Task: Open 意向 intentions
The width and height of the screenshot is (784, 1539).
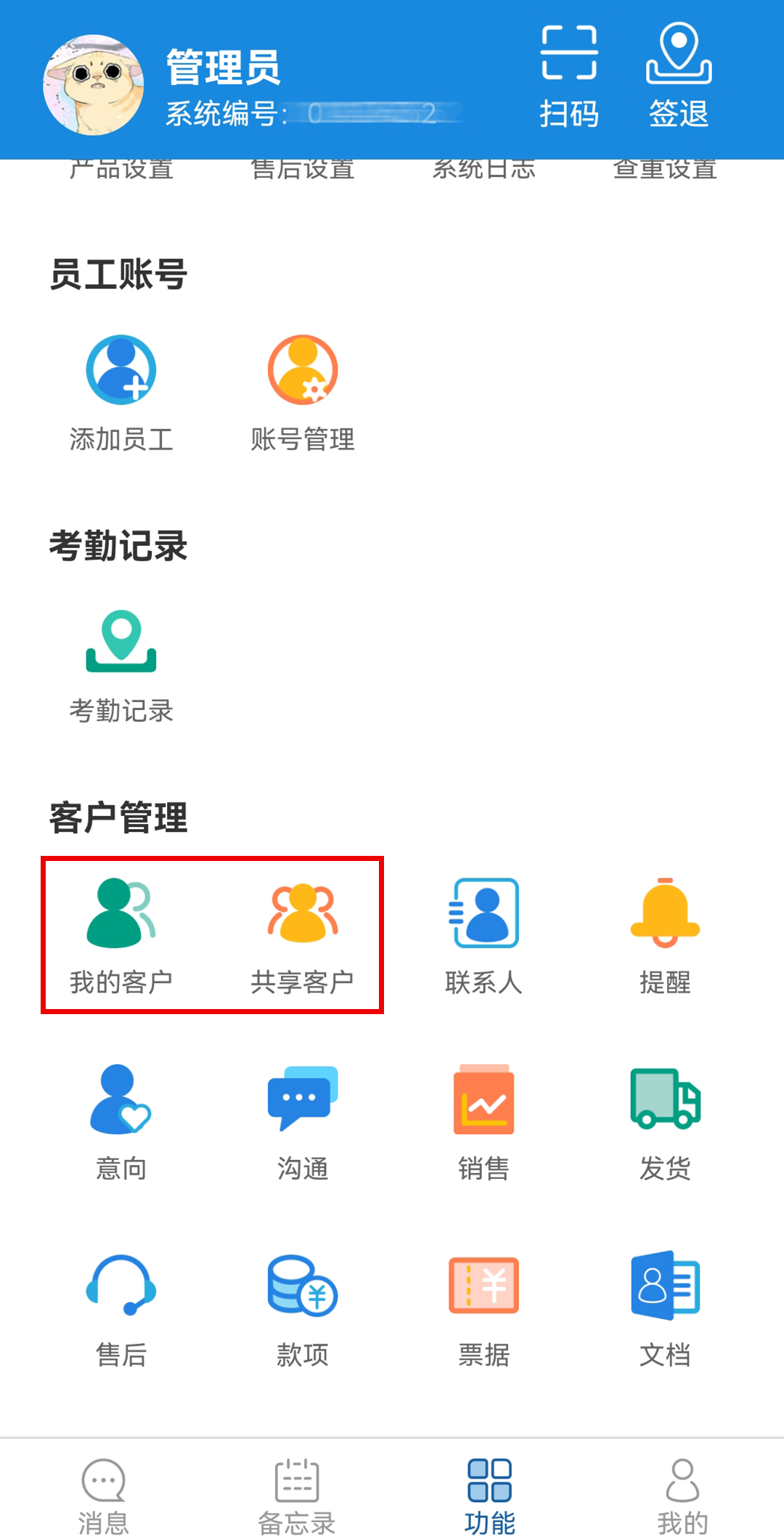Action: coord(121,1122)
